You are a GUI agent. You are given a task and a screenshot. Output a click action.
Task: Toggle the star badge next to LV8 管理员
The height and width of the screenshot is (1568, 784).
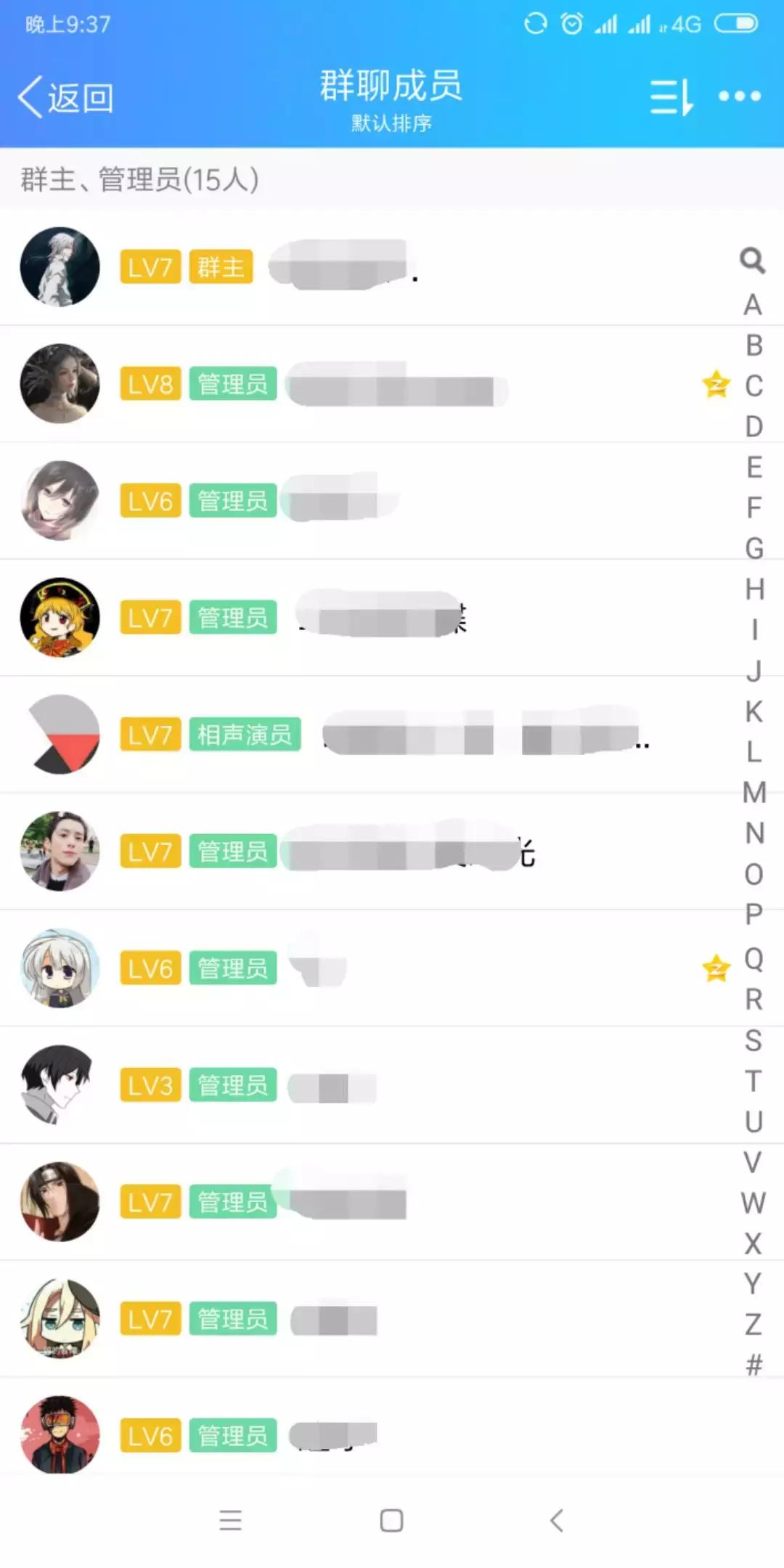pyautogui.click(x=716, y=384)
